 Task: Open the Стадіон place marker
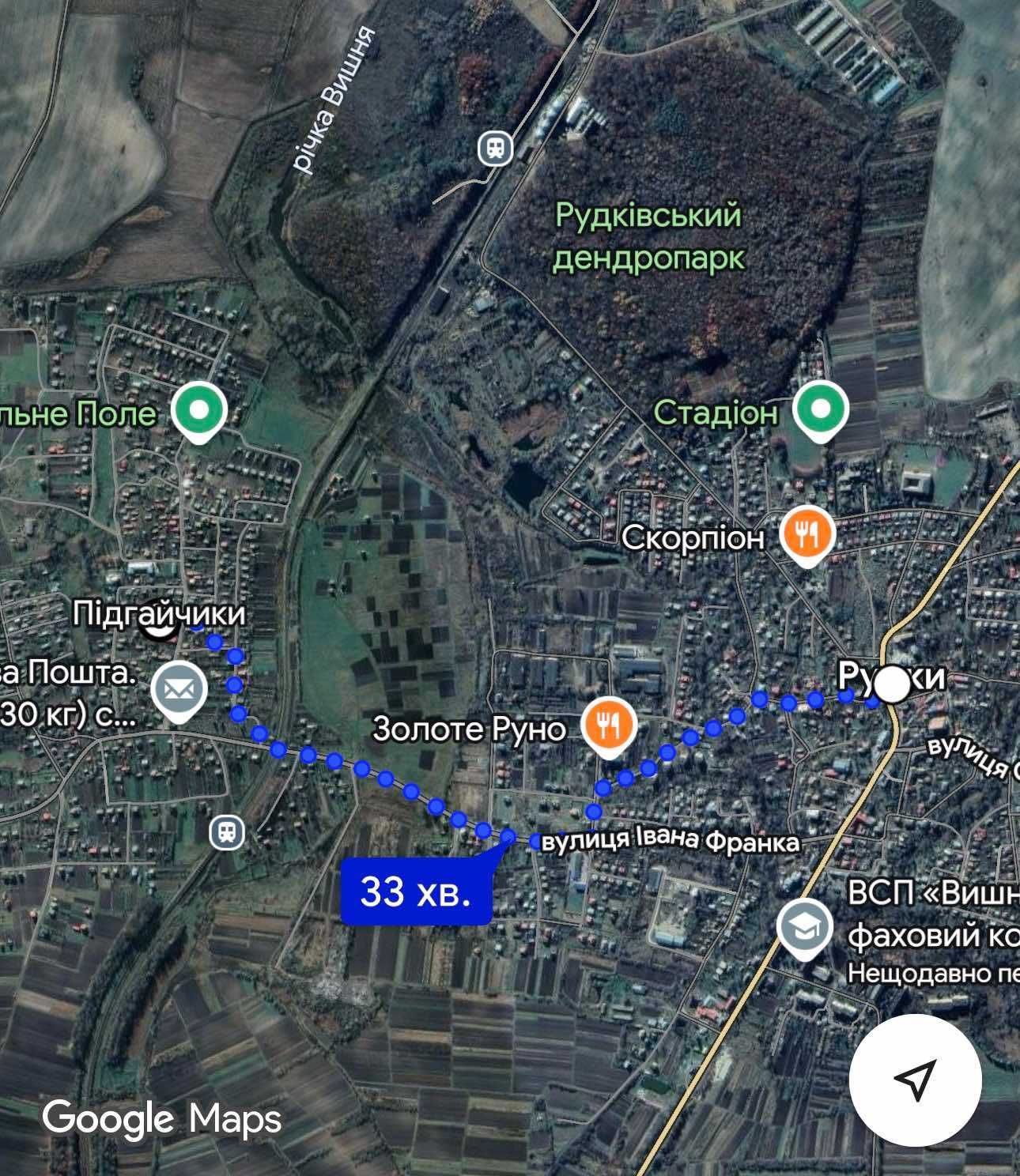click(822, 411)
